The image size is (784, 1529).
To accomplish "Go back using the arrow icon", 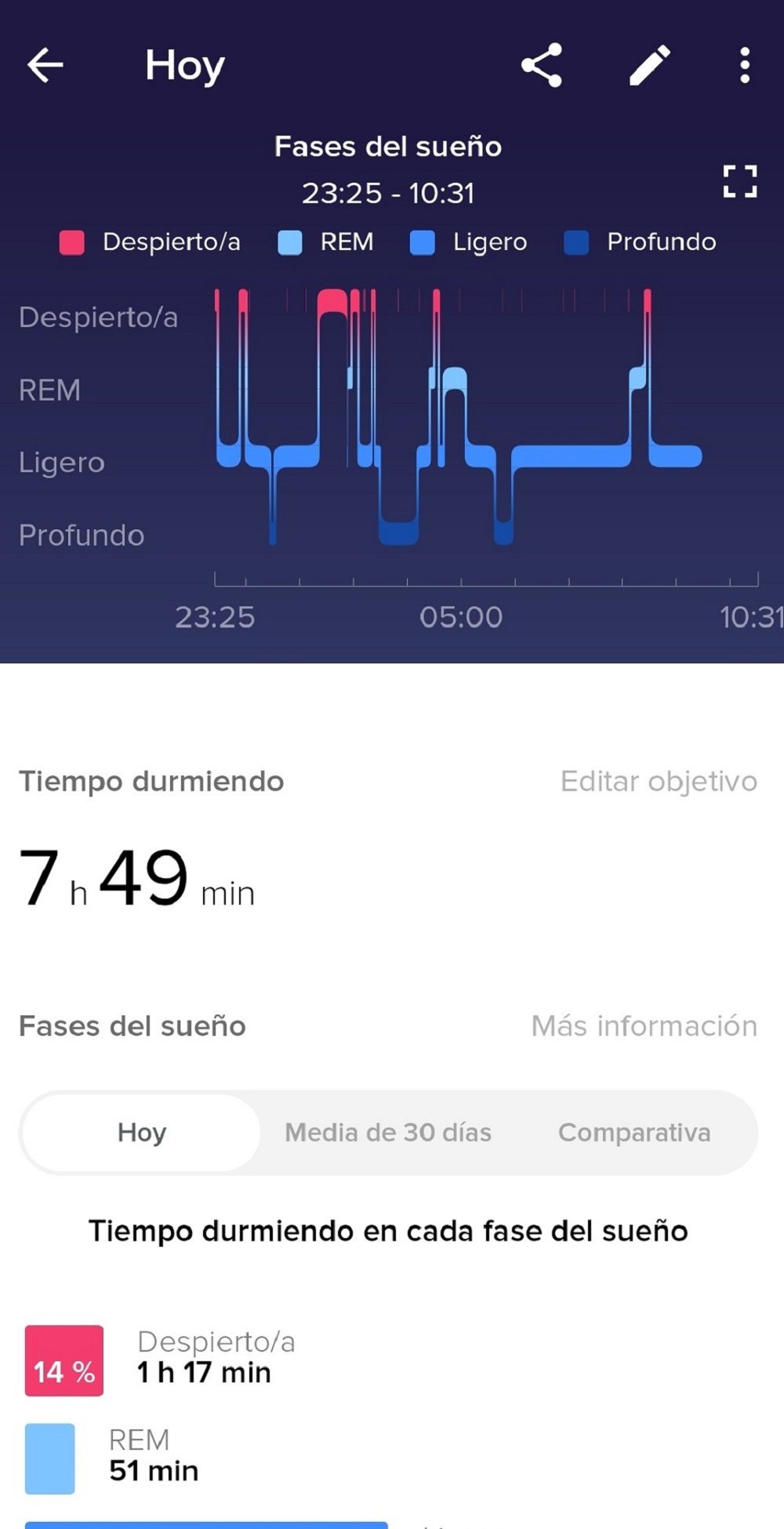I will click(45, 65).
